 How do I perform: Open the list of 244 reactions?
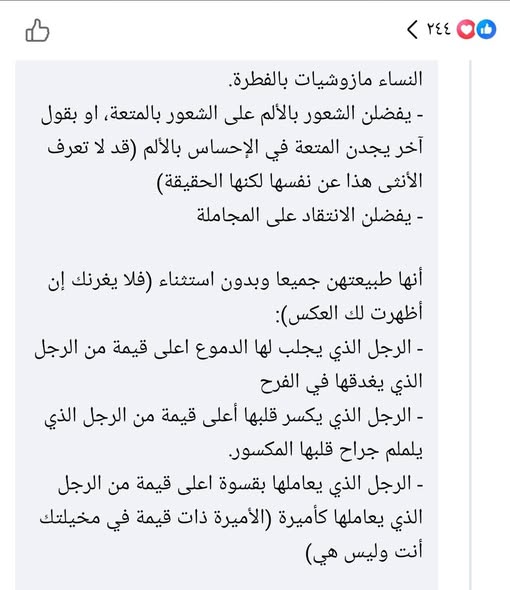click(x=451, y=29)
